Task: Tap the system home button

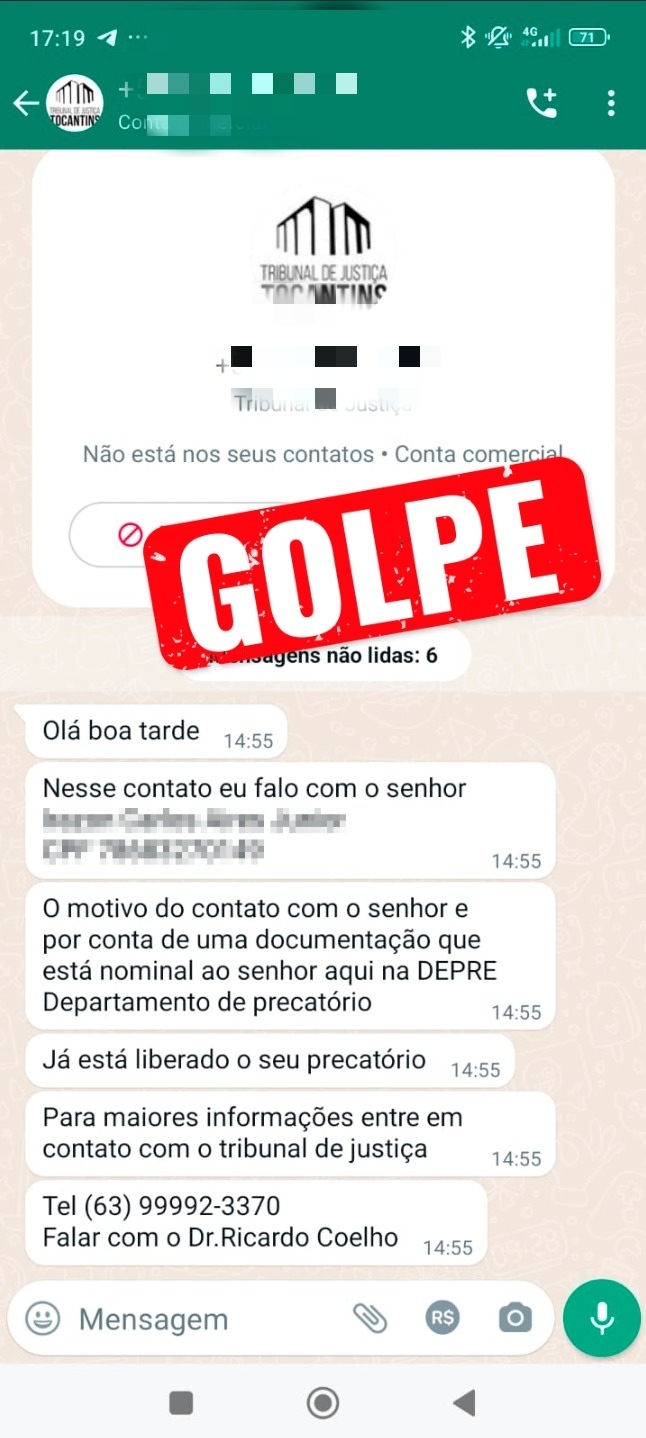Action: (322, 1403)
